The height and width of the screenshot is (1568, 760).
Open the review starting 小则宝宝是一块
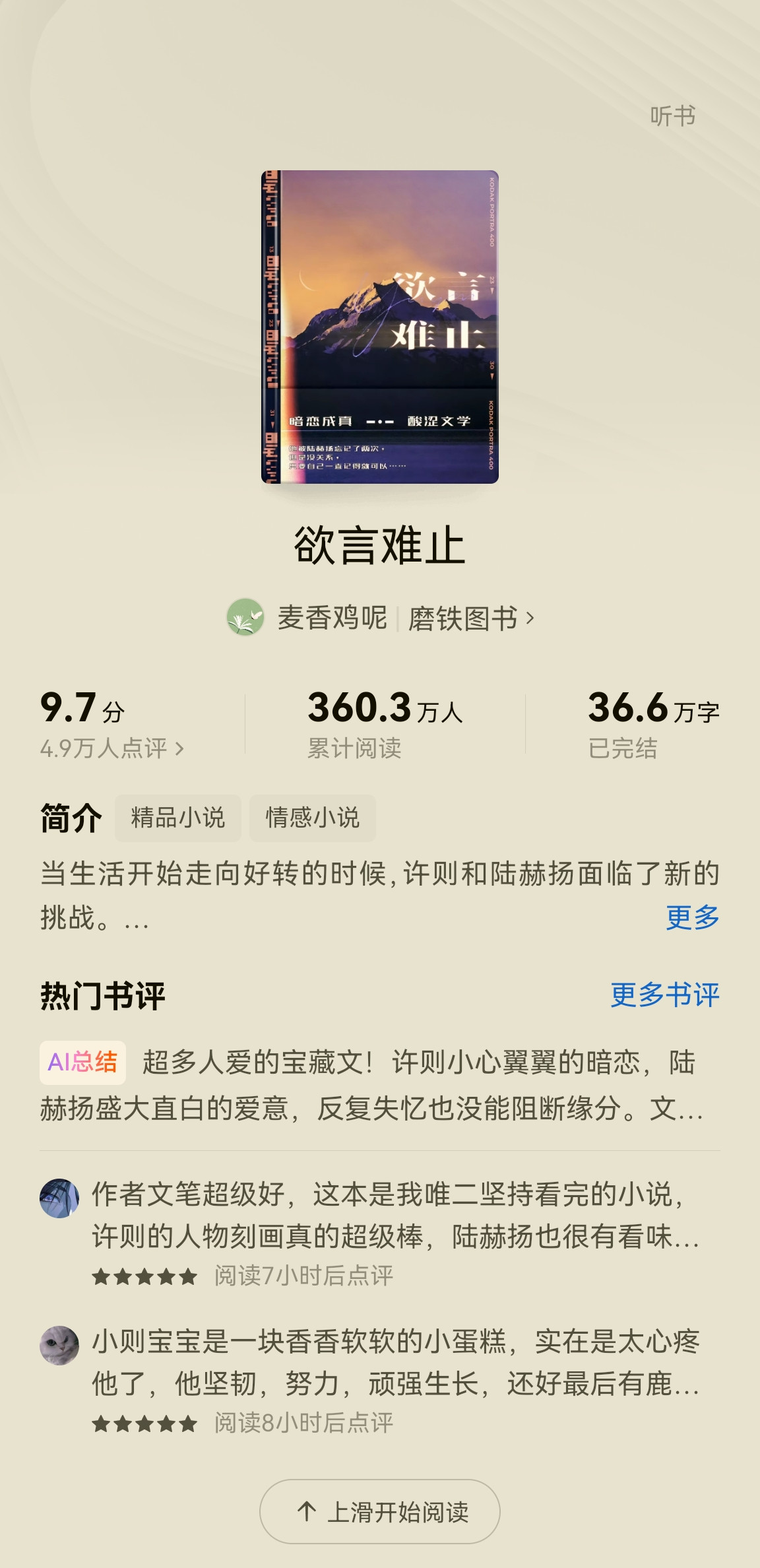[x=380, y=1379]
